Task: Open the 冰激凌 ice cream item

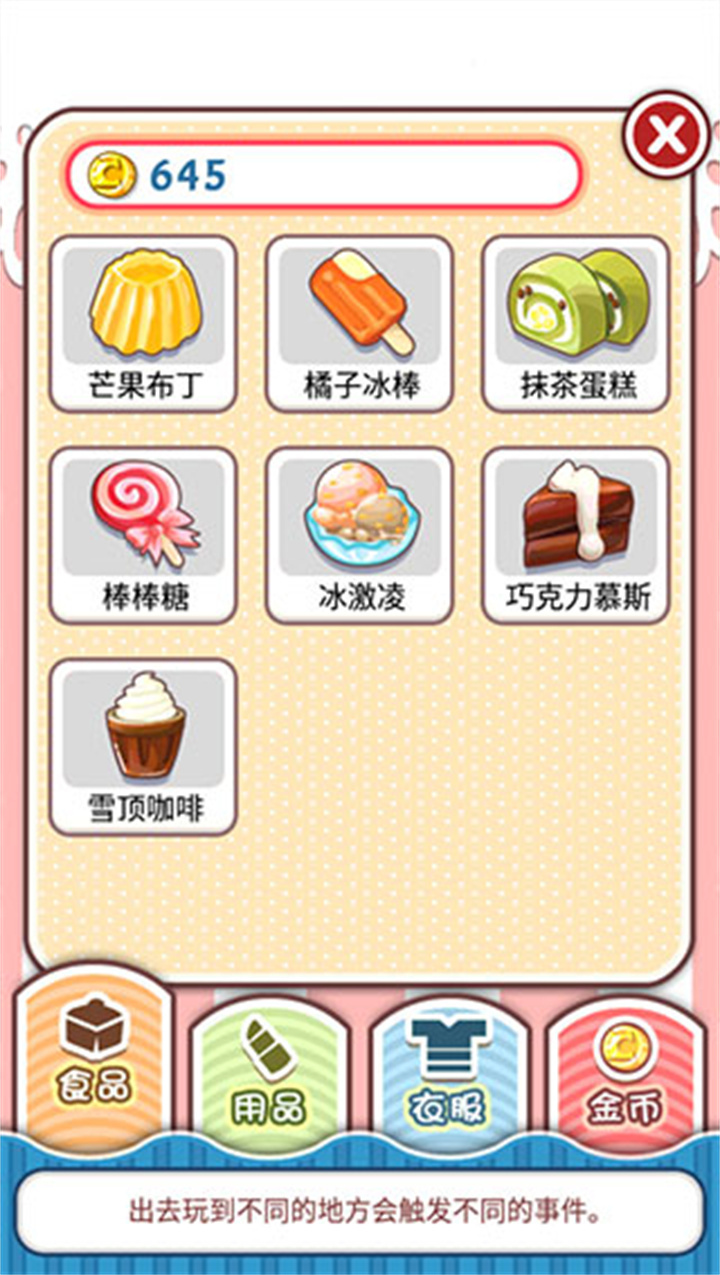Action: click(359, 535)
